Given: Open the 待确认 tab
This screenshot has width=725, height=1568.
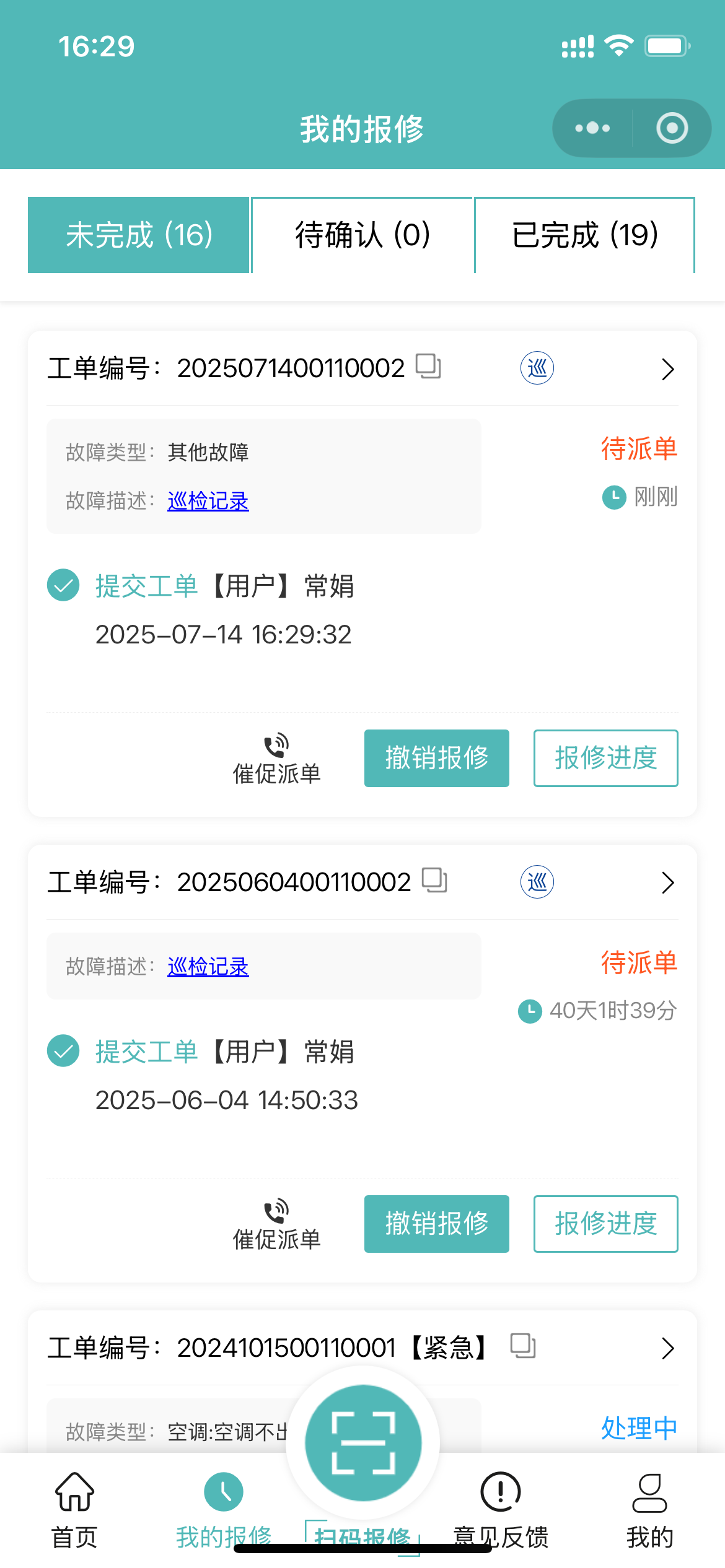Looking at the screenshot, I should pos(362,235).
